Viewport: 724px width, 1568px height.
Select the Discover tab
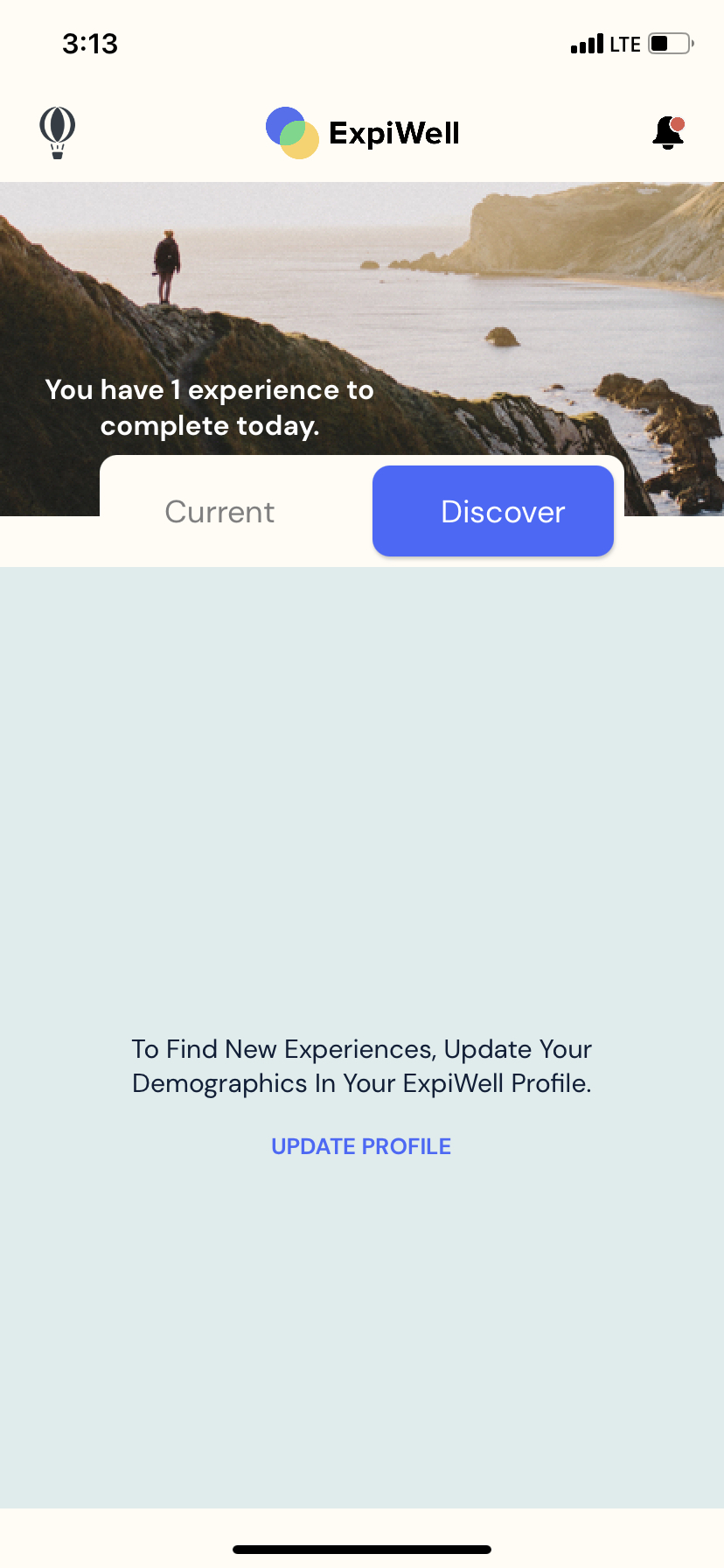493,512
